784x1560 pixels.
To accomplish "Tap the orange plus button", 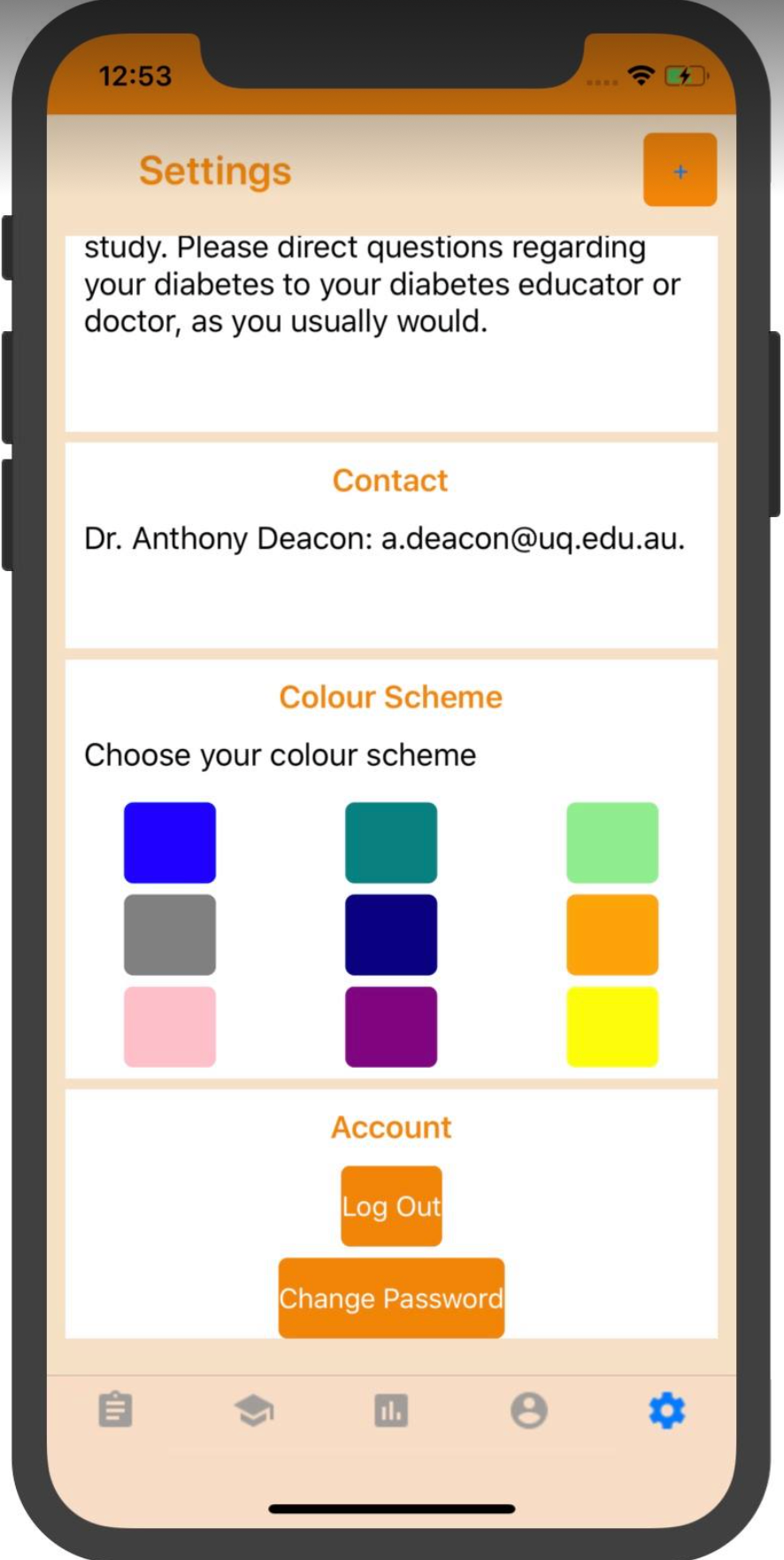I will (x=680, y=170).
